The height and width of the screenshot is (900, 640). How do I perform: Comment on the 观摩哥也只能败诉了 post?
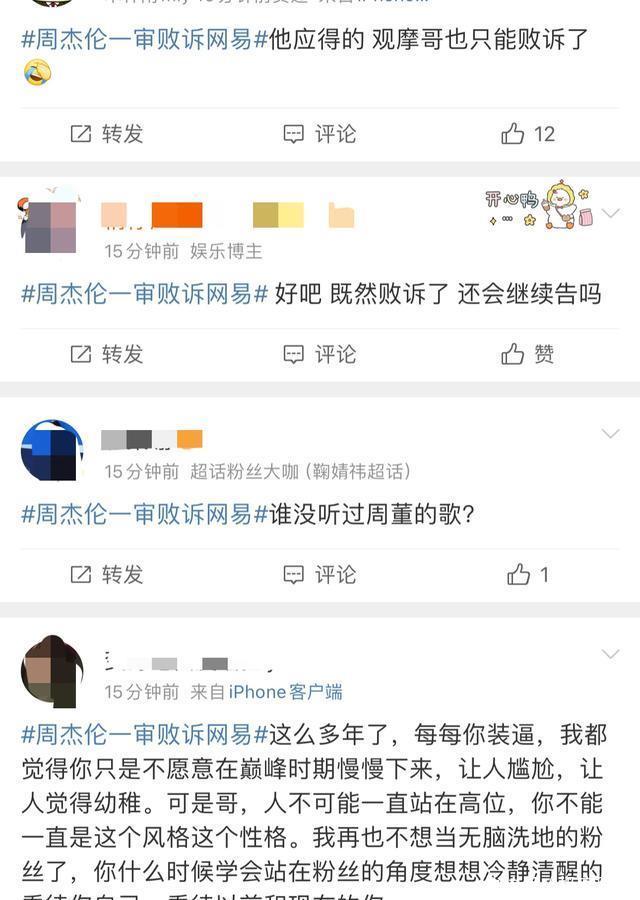tap(320, 134)
